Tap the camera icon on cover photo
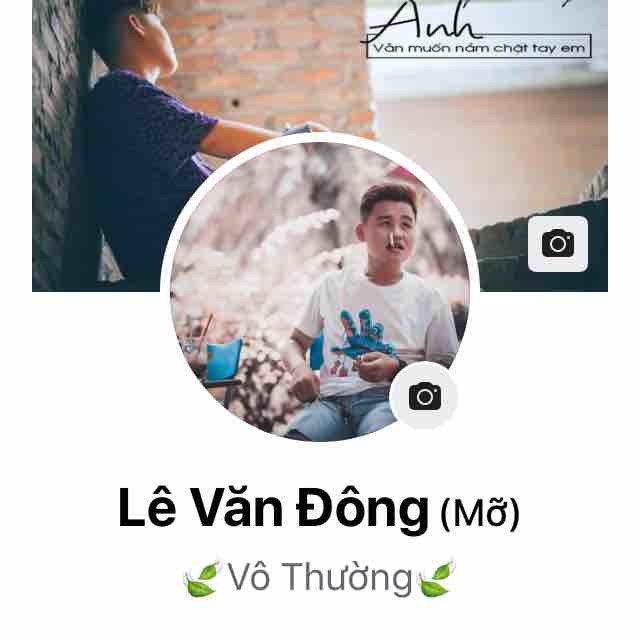Image resolution: width=640 pixels, height=640 pixels. point(557,243)
